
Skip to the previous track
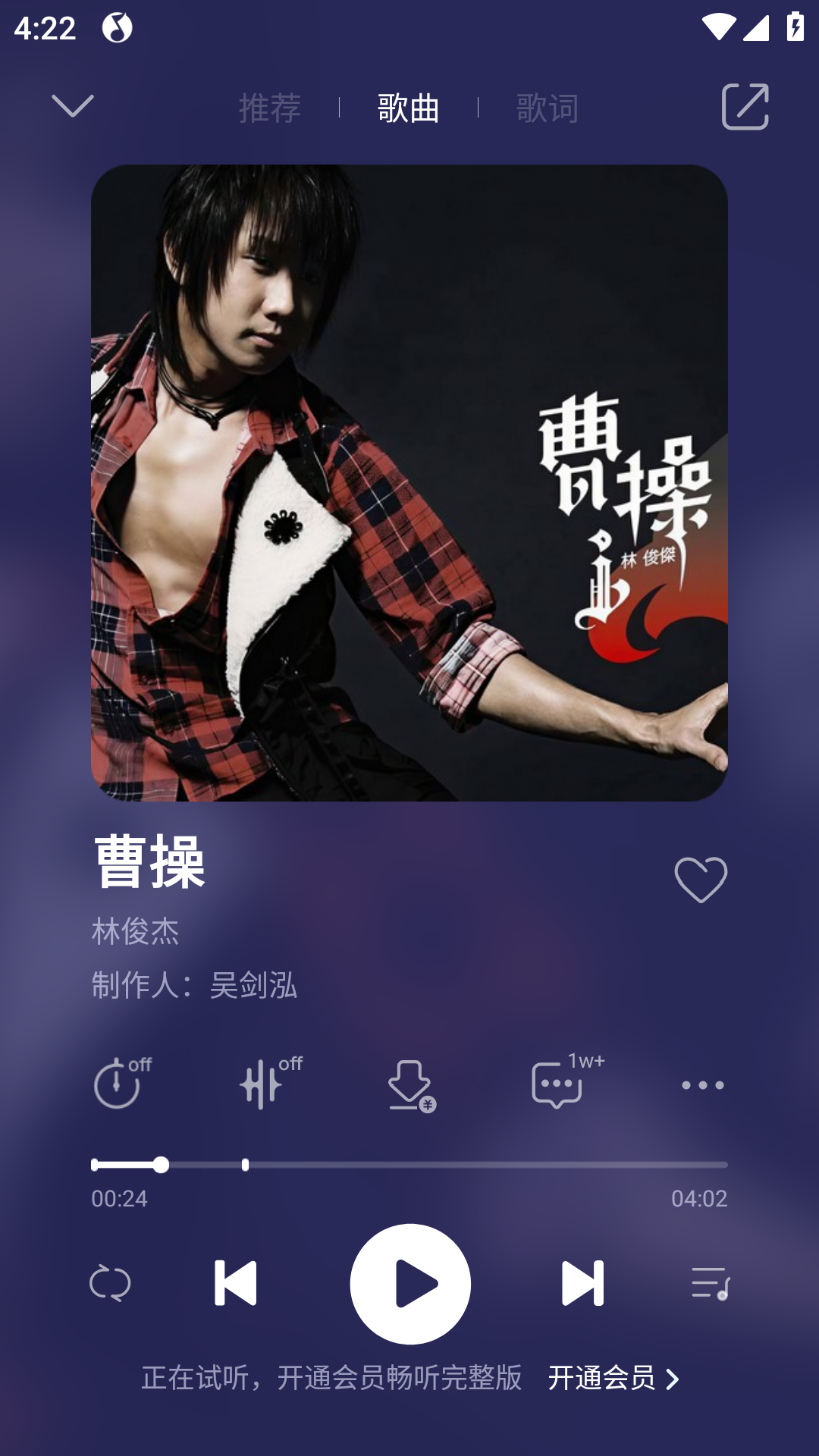[235, 1283]
